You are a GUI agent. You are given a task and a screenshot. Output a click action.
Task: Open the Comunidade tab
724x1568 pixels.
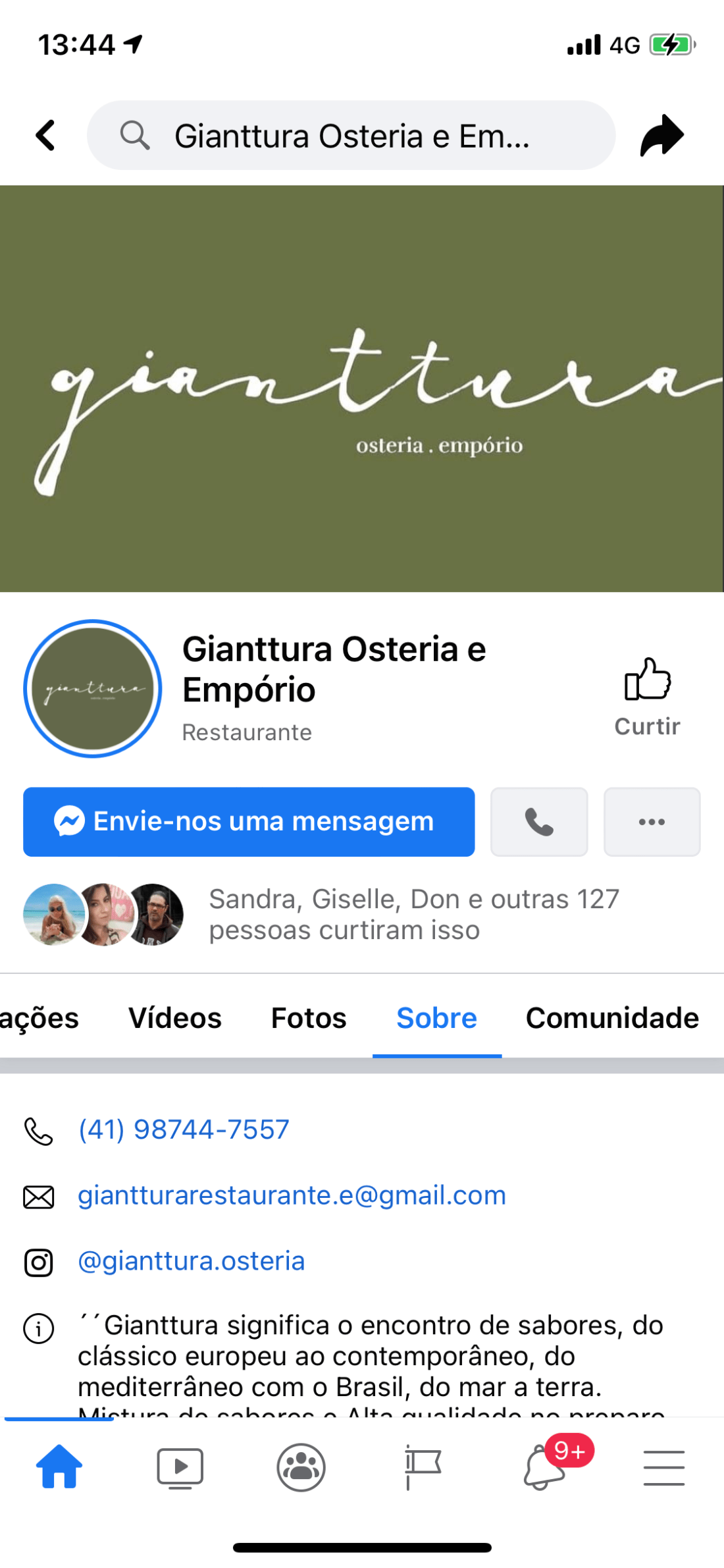pos(612,1017)
